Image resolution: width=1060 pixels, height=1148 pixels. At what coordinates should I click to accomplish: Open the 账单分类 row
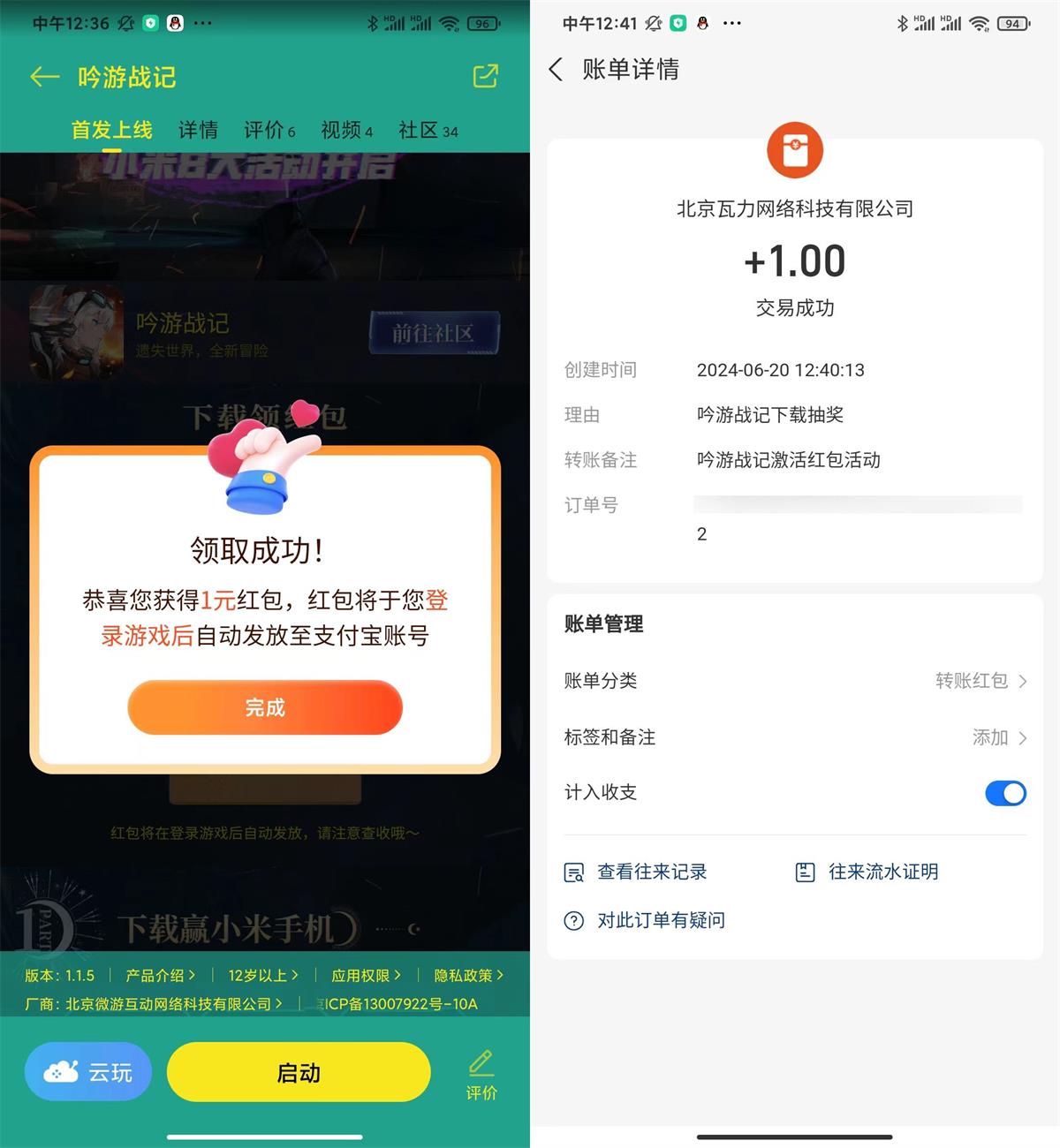795,681
